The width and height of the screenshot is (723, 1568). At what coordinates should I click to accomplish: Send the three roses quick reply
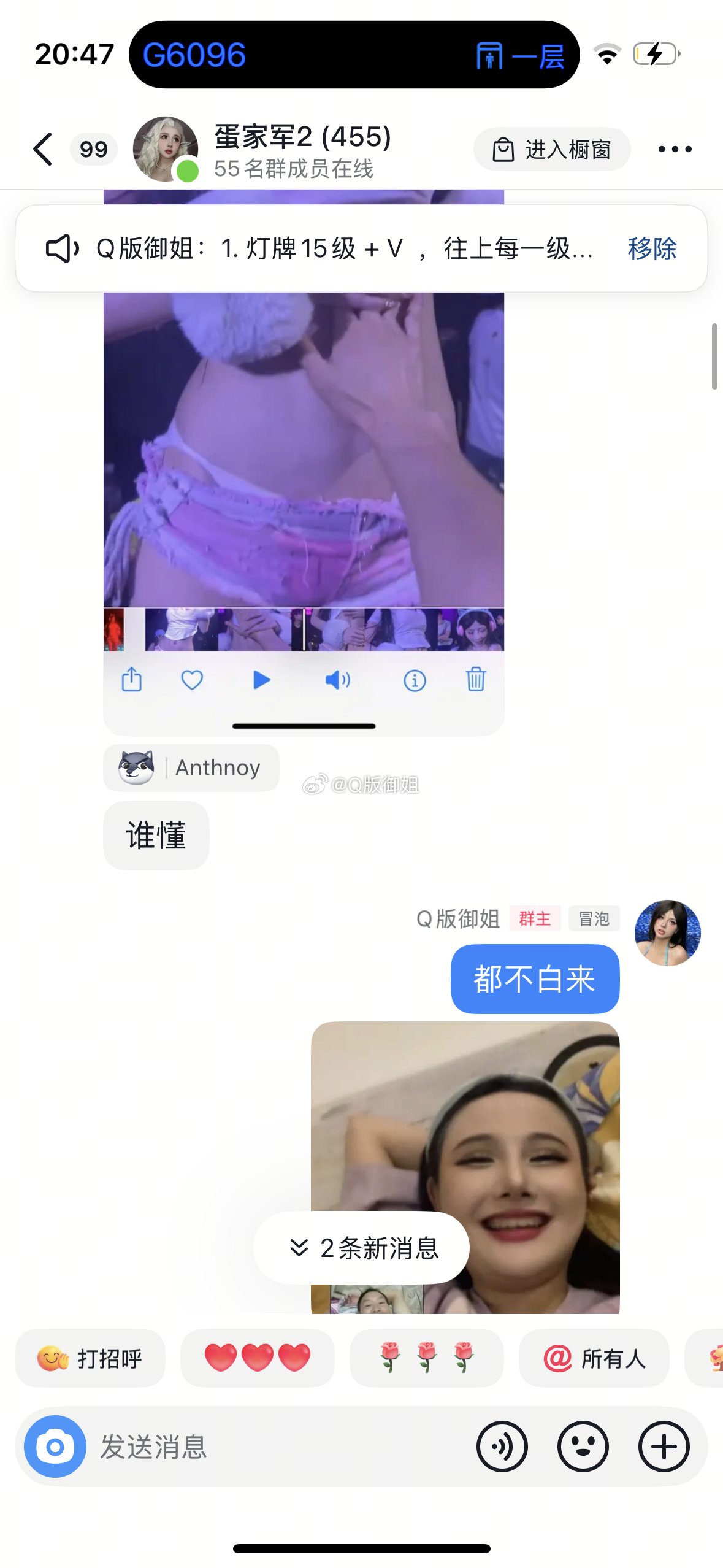point(427,1358)
